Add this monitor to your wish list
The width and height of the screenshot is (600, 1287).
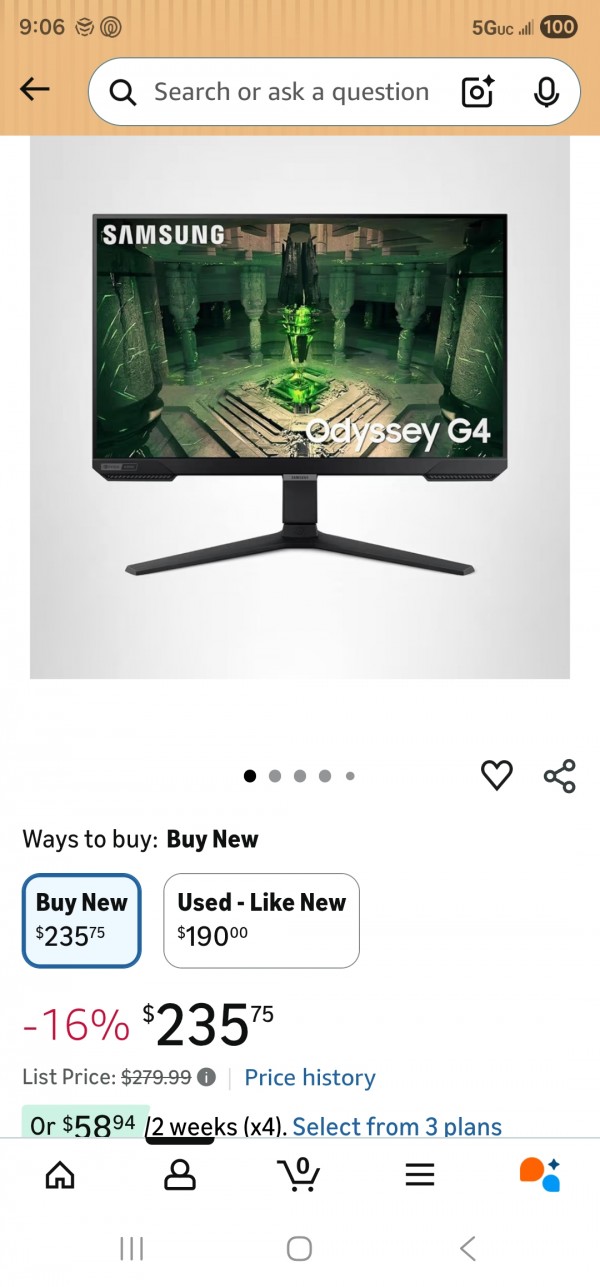click(x=497, y=775)
